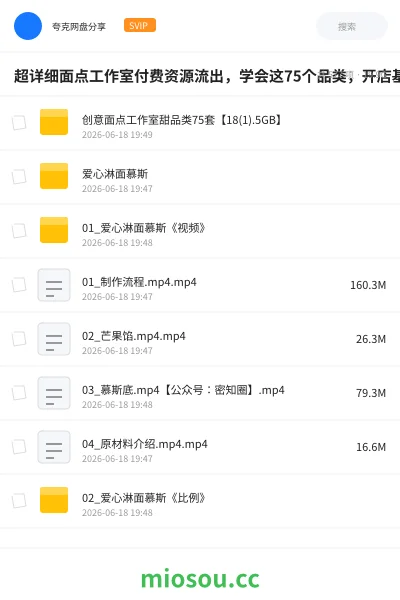Check the box for 创意面点工作室甜品类75套

pos(19,122)
